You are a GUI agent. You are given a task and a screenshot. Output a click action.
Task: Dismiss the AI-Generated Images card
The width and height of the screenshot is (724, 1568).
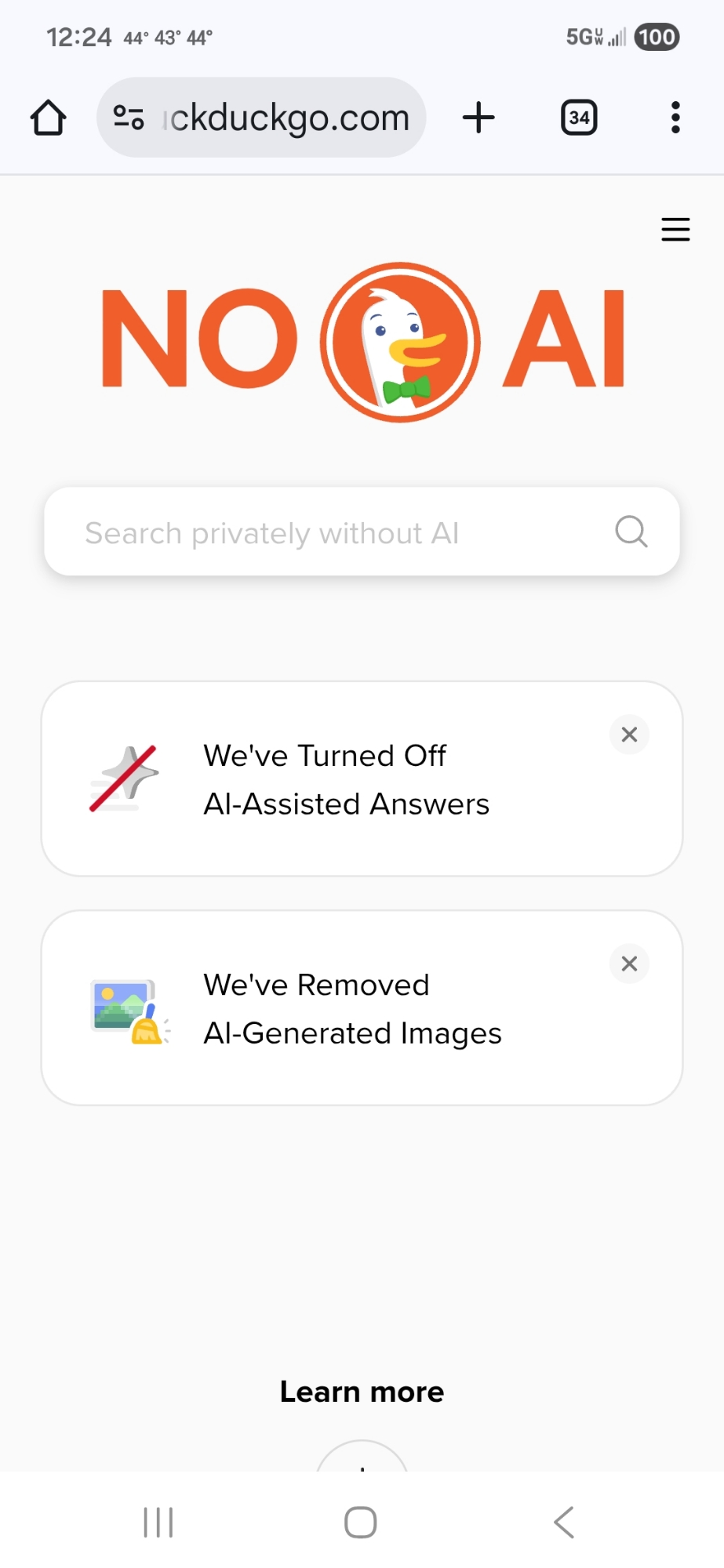(x=629, y=964)
